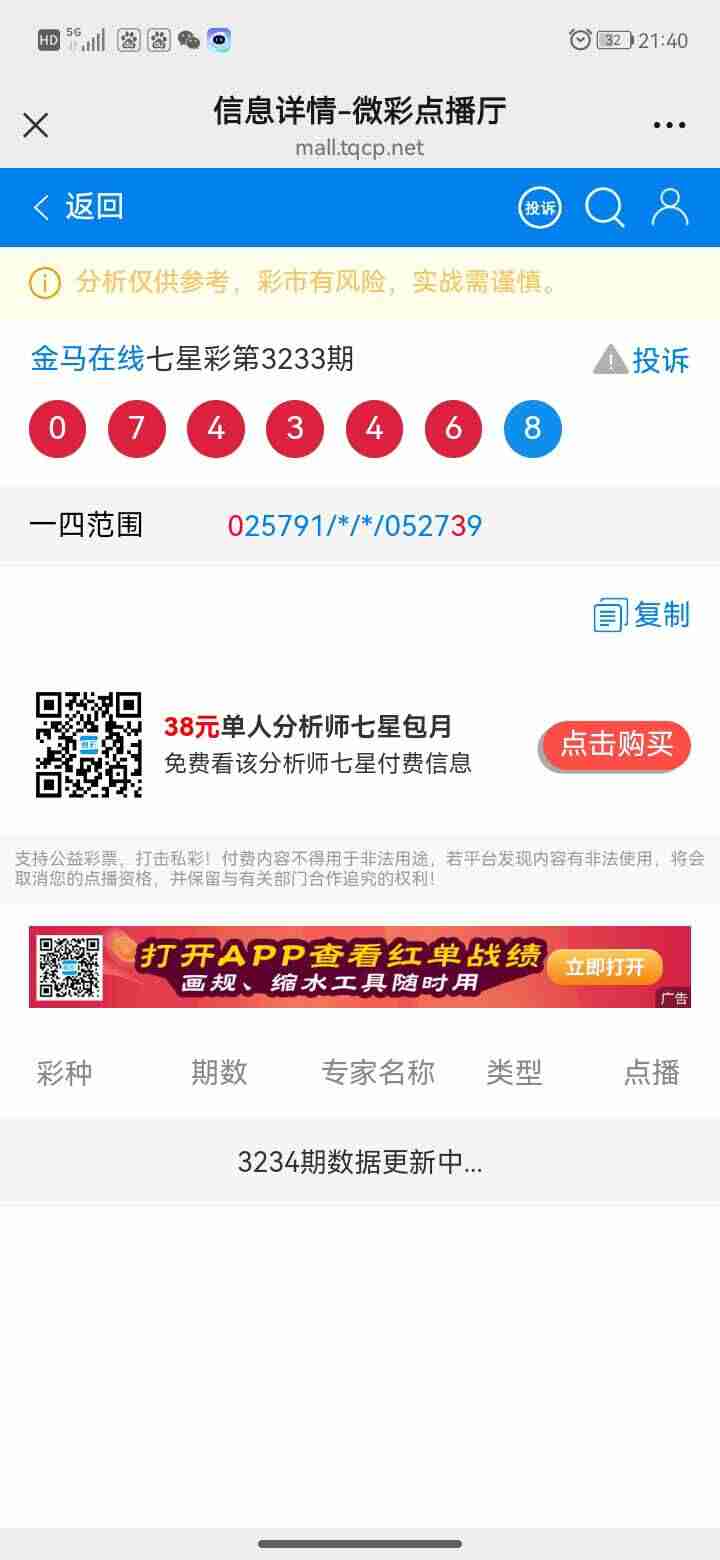Select the blue number ball 8
This screenshot has width=720, height=1560.
532,428
